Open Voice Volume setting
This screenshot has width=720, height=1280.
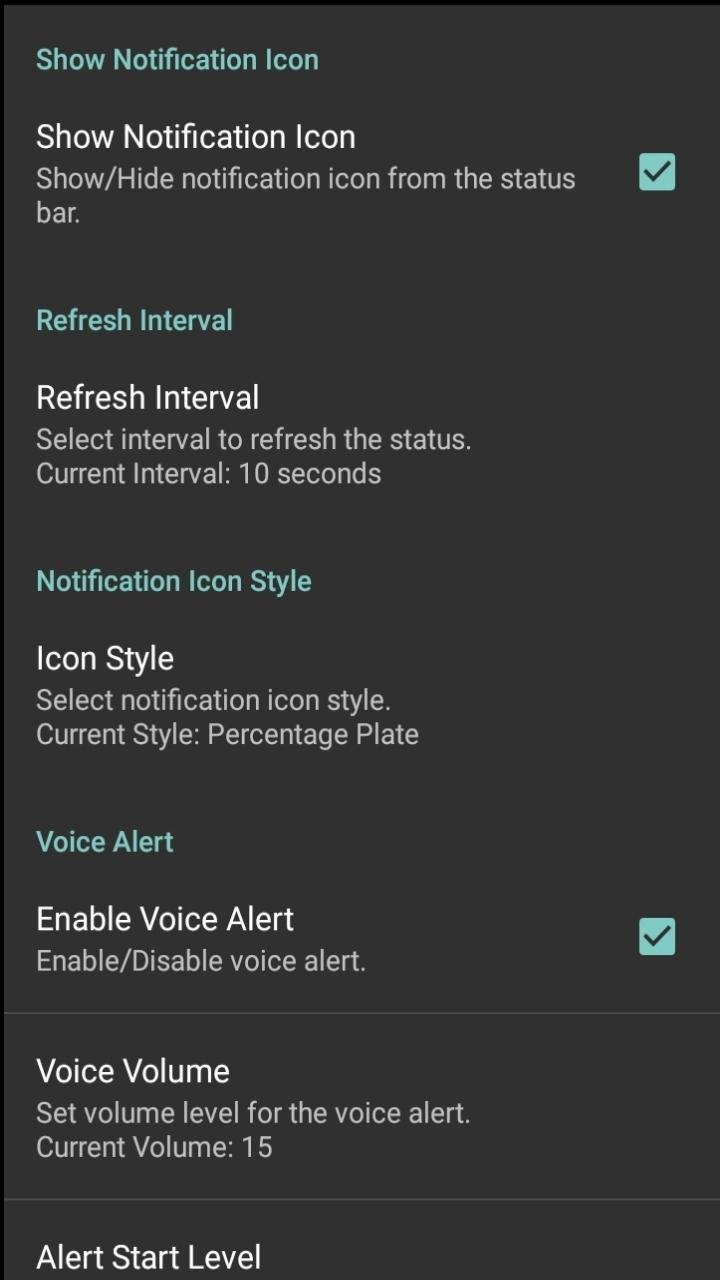pos(253,1106)
